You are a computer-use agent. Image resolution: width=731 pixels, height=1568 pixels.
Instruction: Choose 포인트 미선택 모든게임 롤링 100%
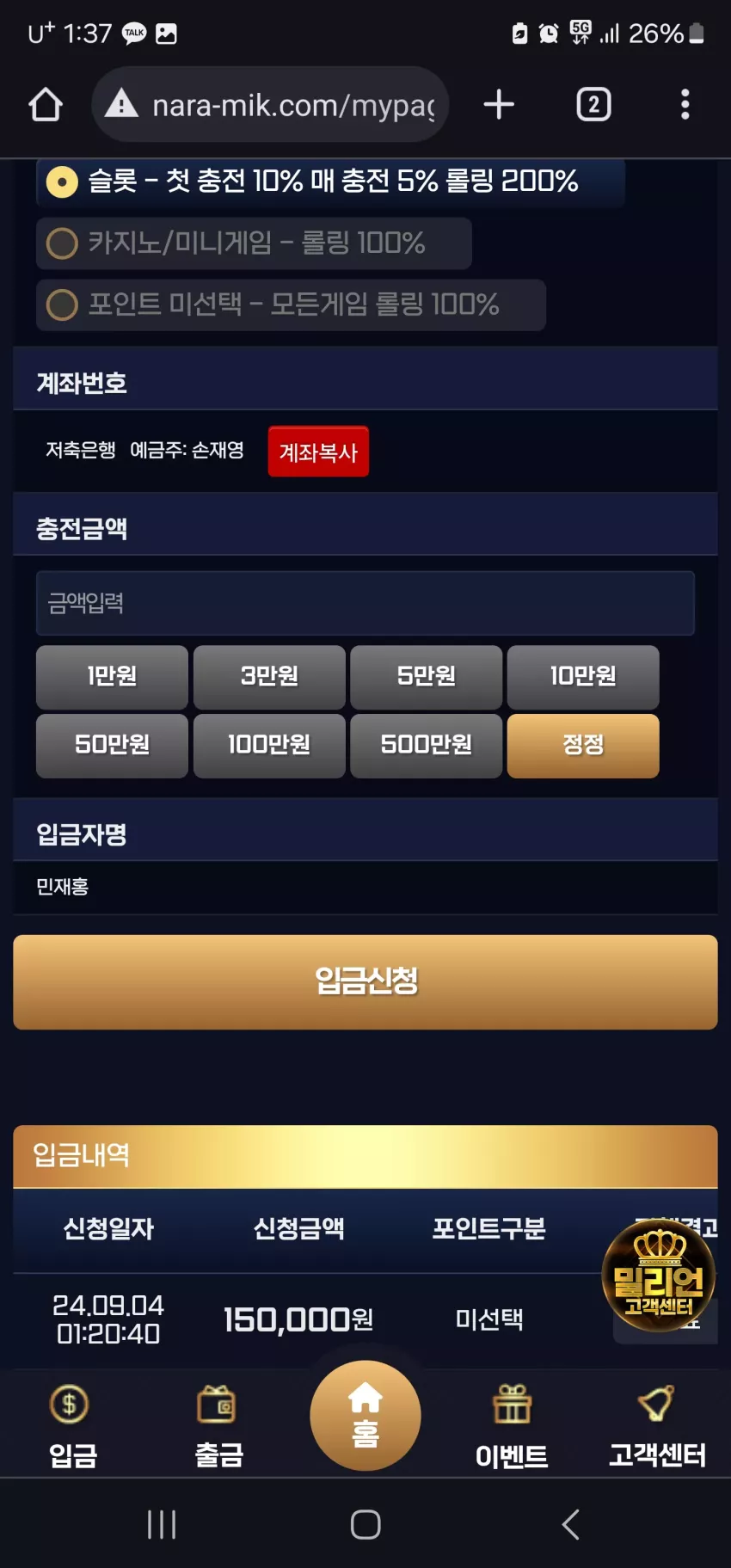click(x=291, y=304)
